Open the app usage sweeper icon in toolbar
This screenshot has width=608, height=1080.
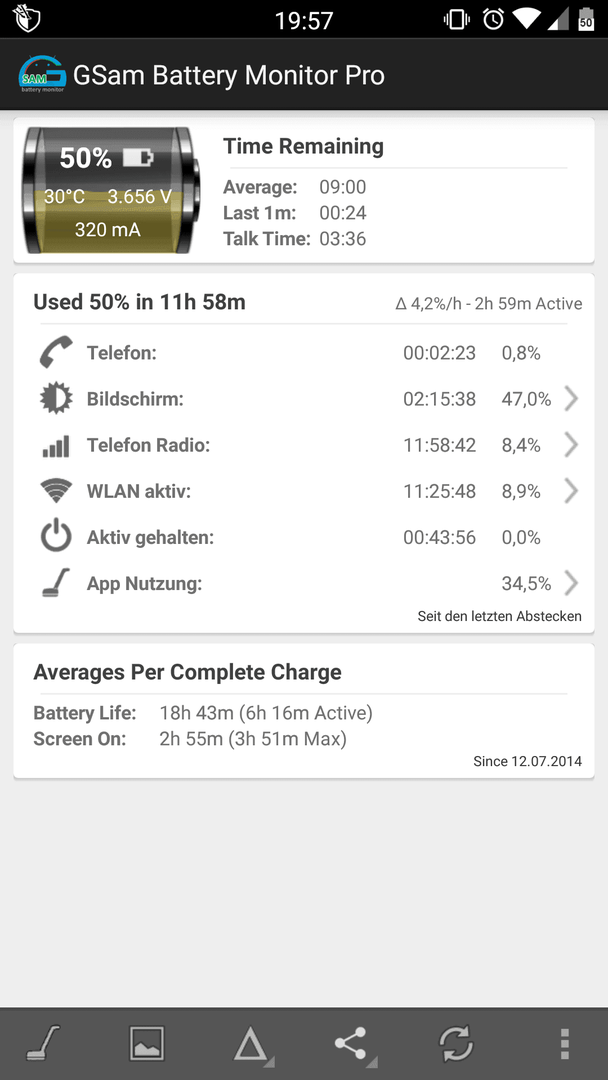point(43,1043)
